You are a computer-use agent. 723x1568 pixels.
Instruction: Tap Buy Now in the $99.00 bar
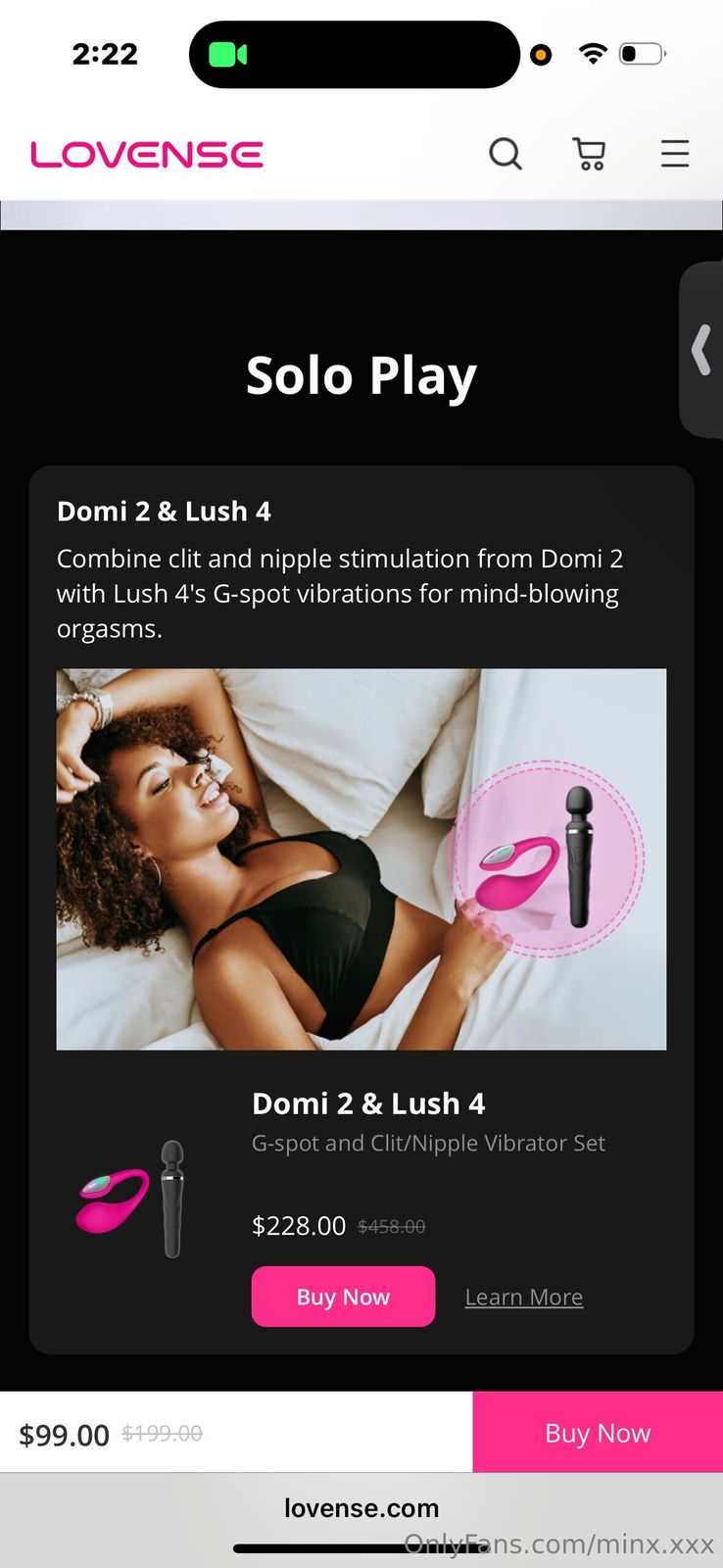tap(598, 1433)
